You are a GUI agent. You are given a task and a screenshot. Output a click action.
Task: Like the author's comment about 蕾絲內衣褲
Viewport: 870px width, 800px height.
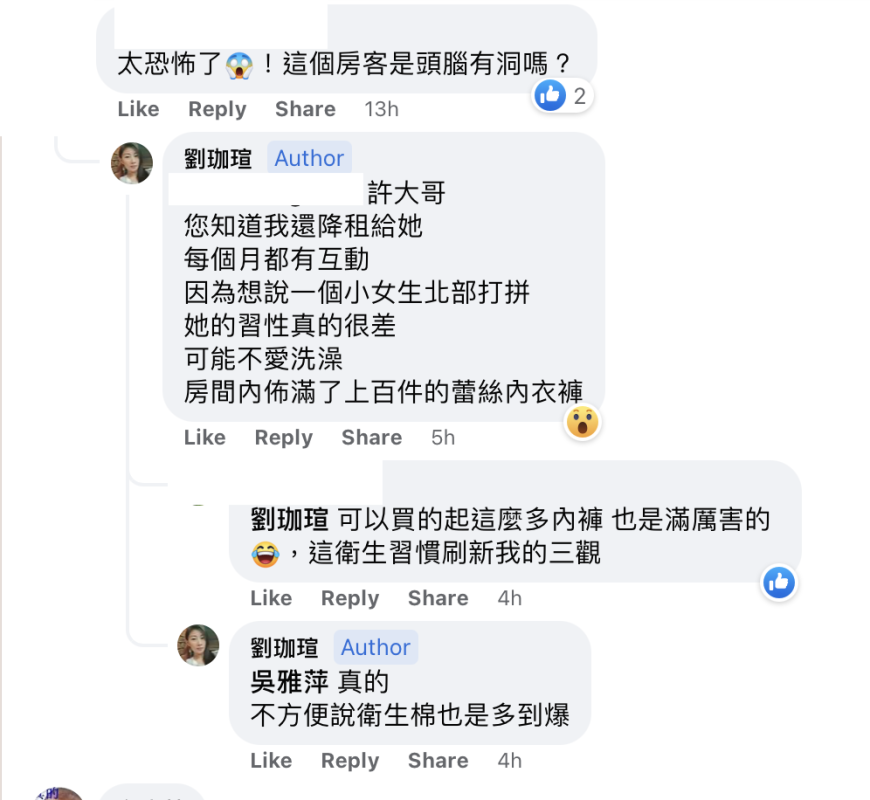[x=205, y=437]
